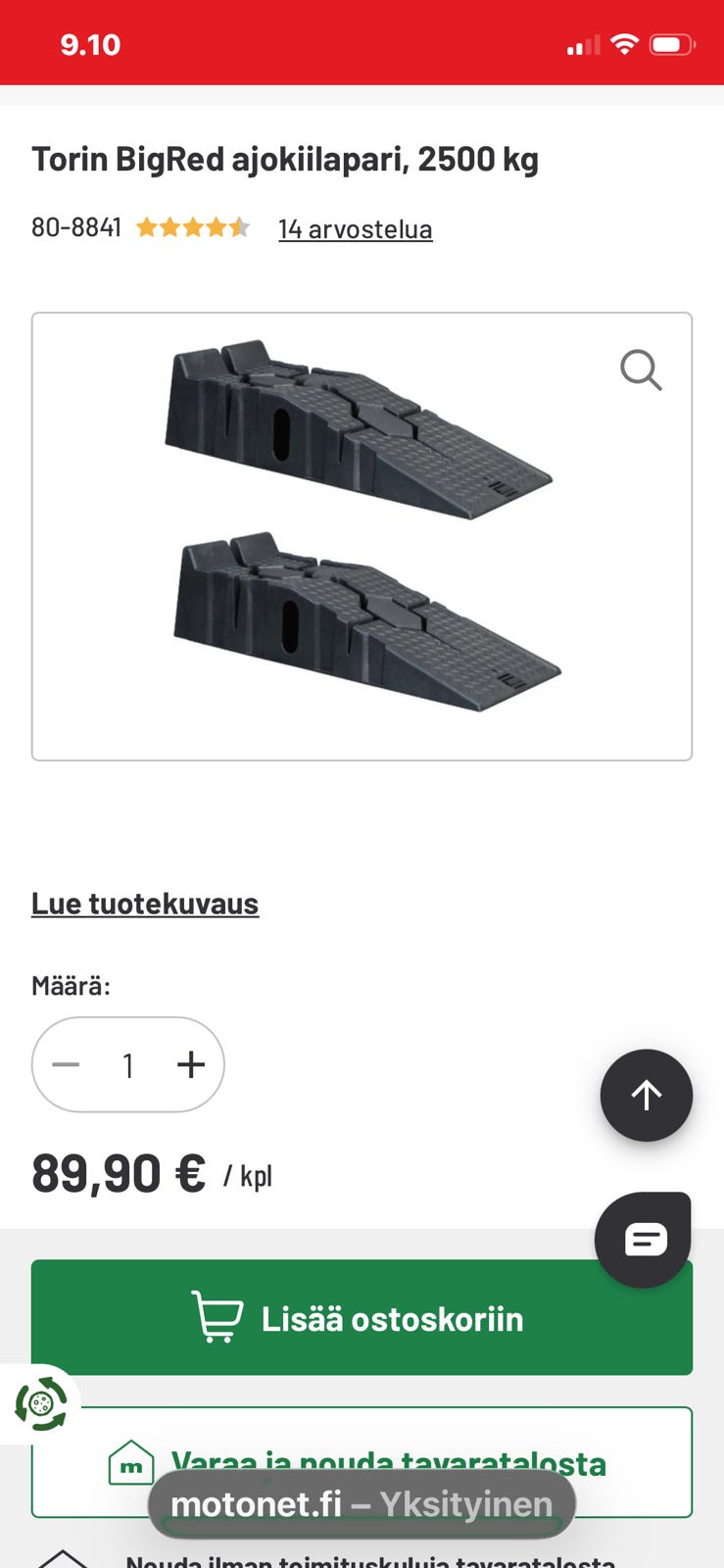Decrease quantity with the minus stepper
The width and height of the screenshot is (724, 1568).
pyautogui.click(x=65, y=1064)
